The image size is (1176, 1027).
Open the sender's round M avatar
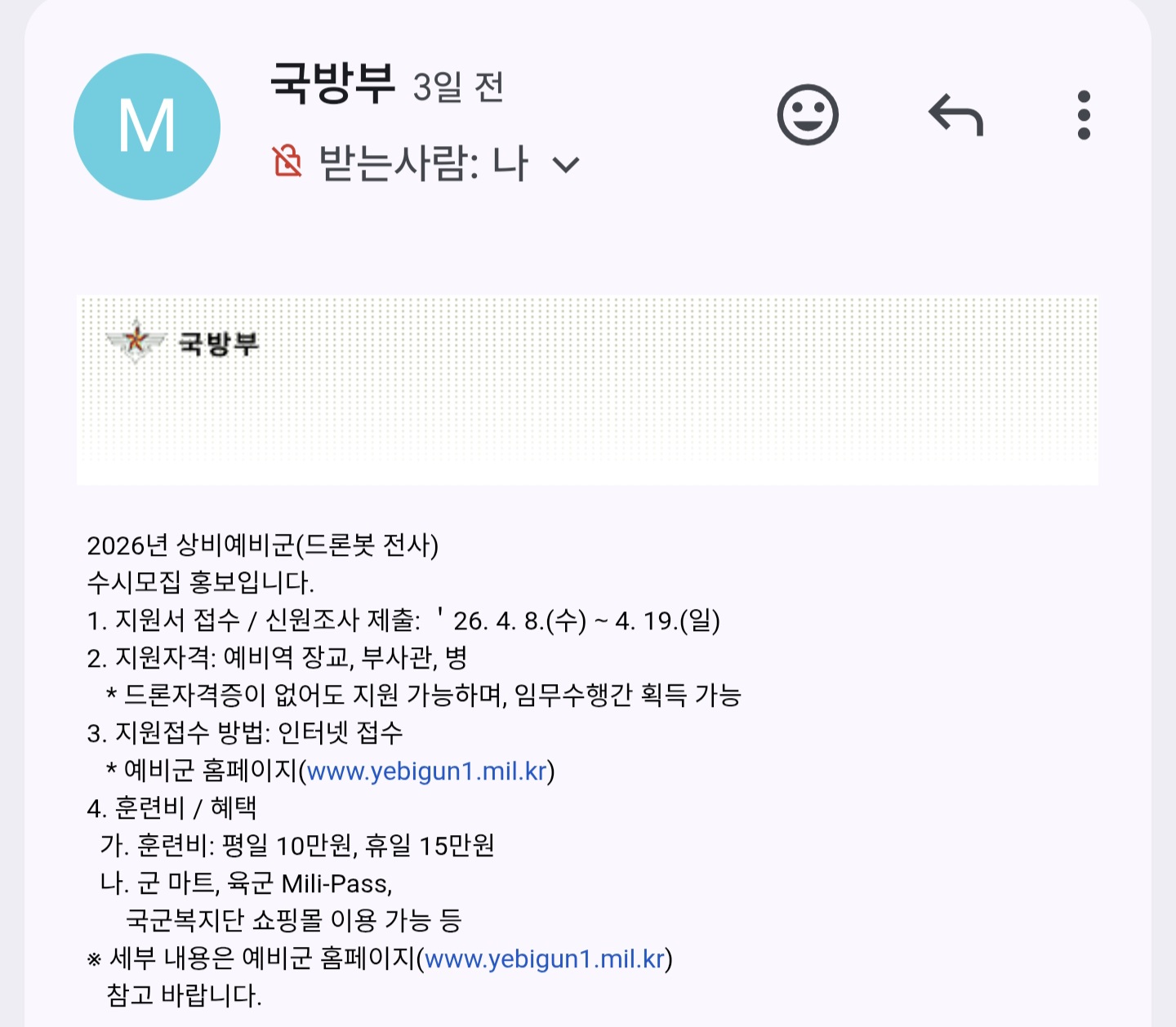pyautogui.click(x=147, y=127)
